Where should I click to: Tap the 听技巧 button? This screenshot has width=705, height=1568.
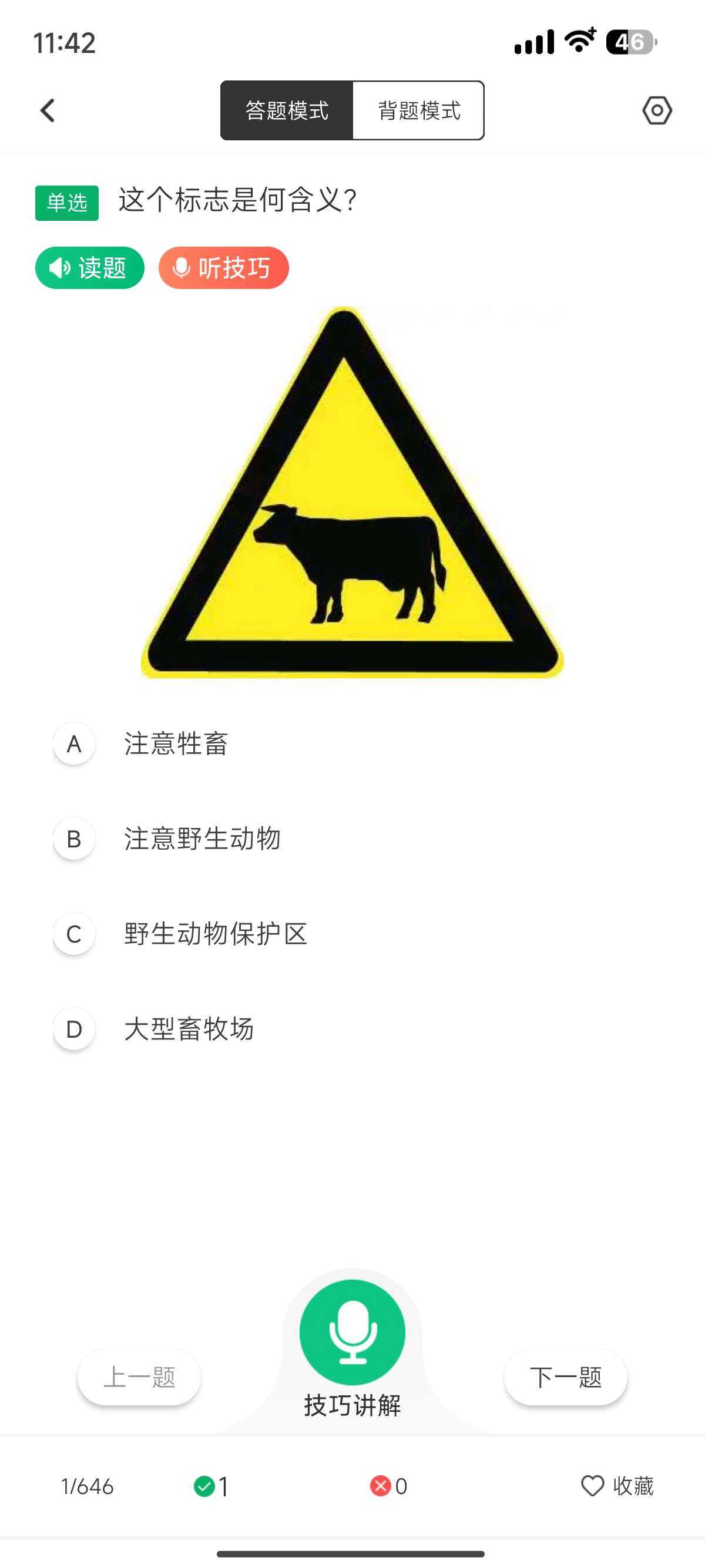point(223,268)
